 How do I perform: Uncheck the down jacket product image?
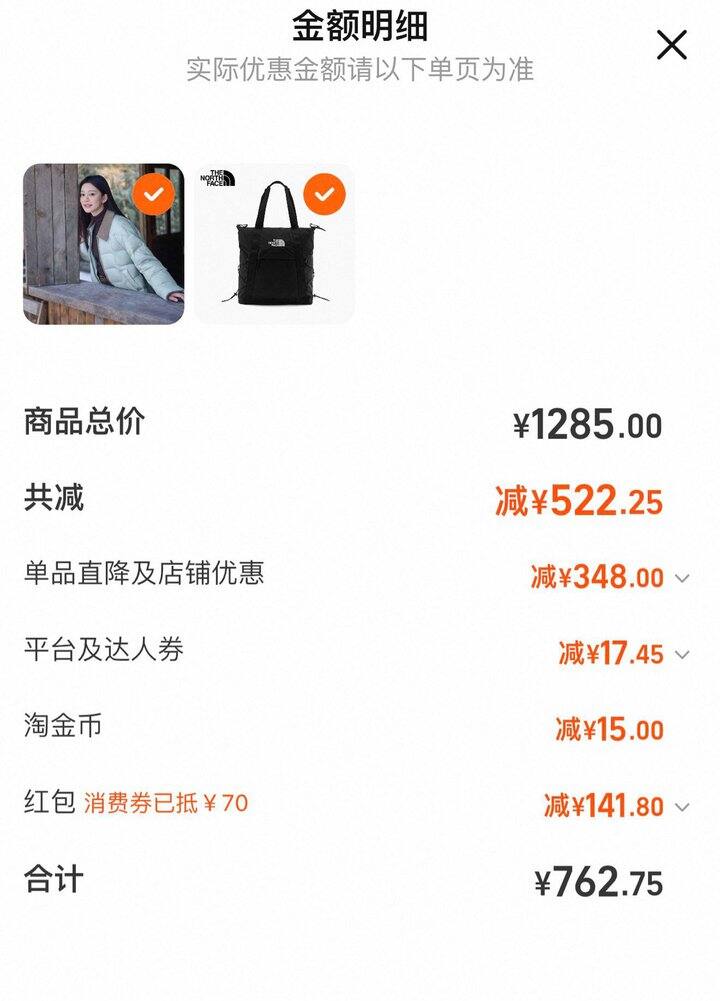(x=153, y=195)
